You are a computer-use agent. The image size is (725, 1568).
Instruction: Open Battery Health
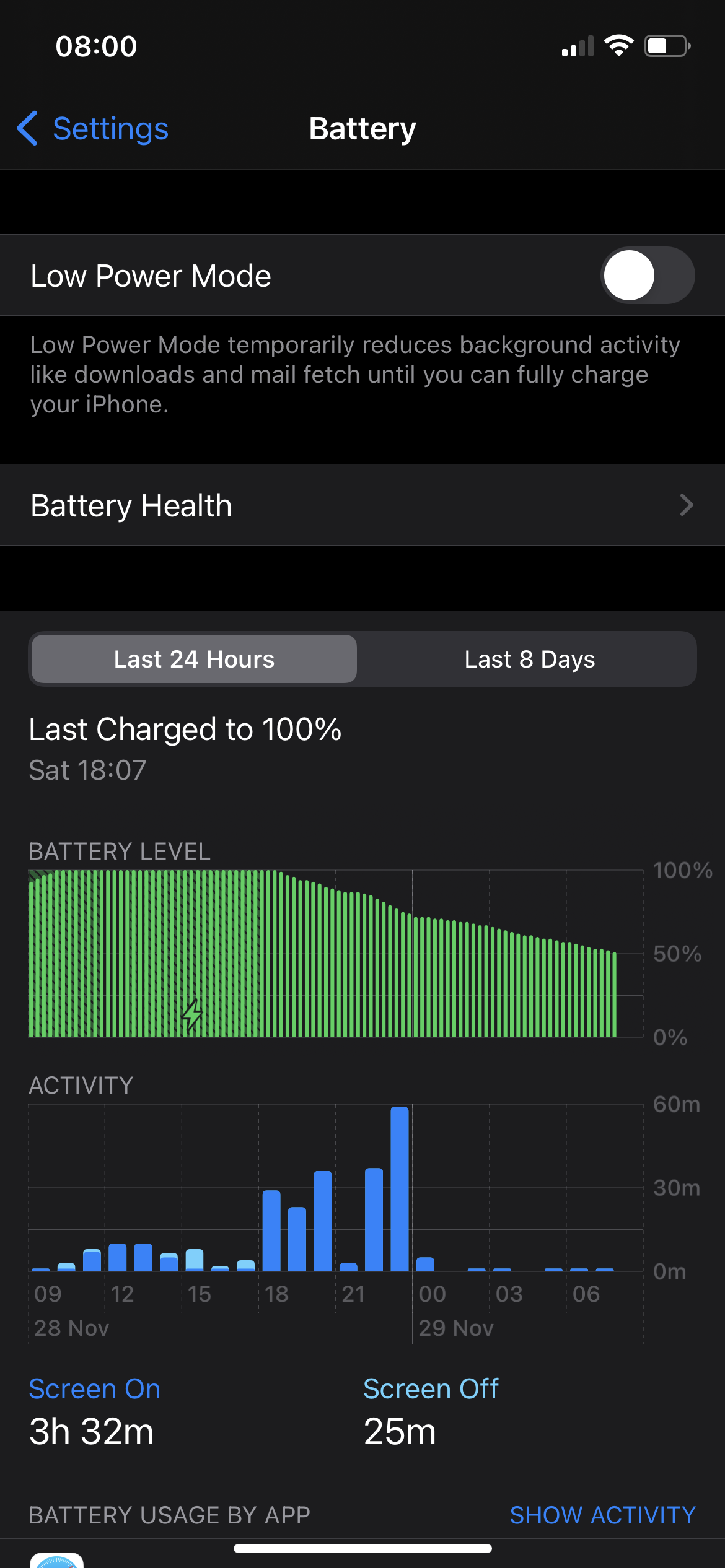[362, 505]
